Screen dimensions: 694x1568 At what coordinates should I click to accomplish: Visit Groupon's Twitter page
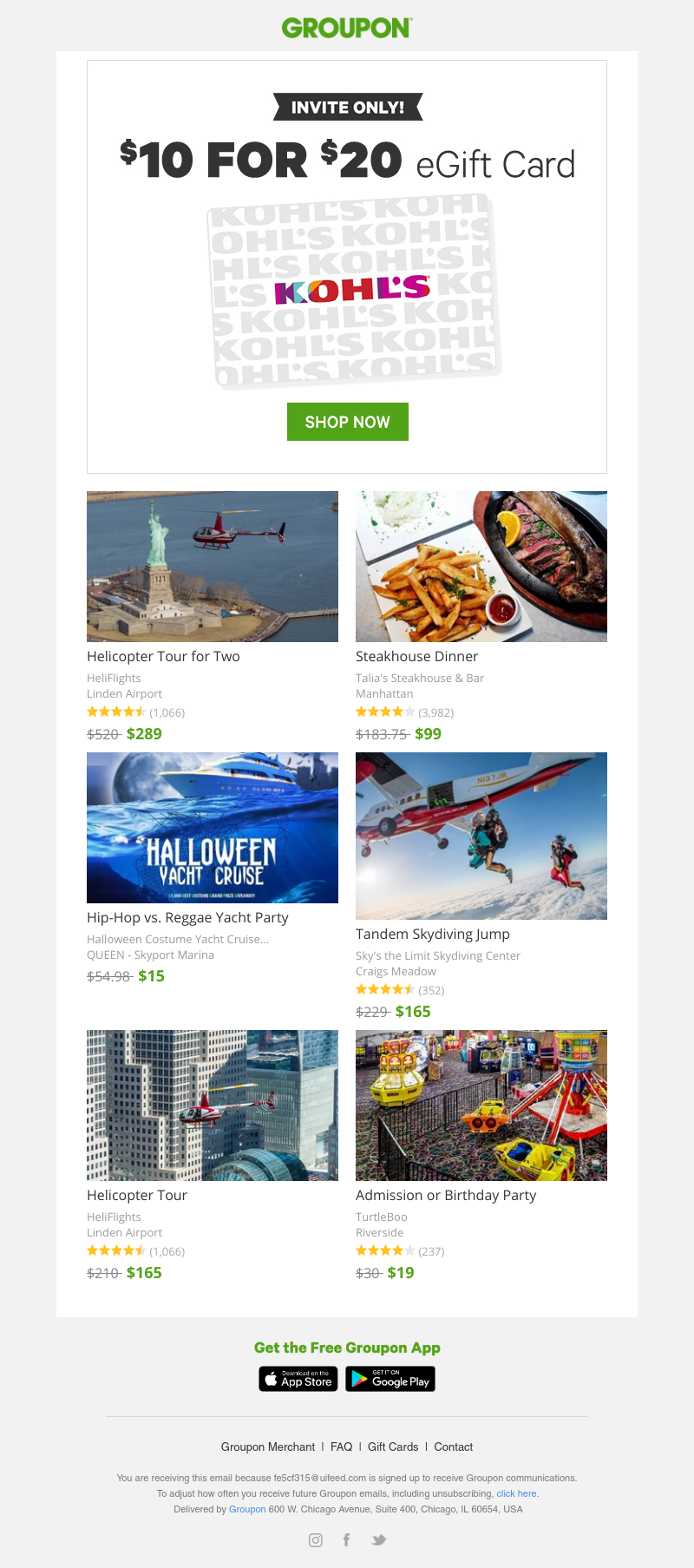pyautogui.click(x=378, y=1539)
